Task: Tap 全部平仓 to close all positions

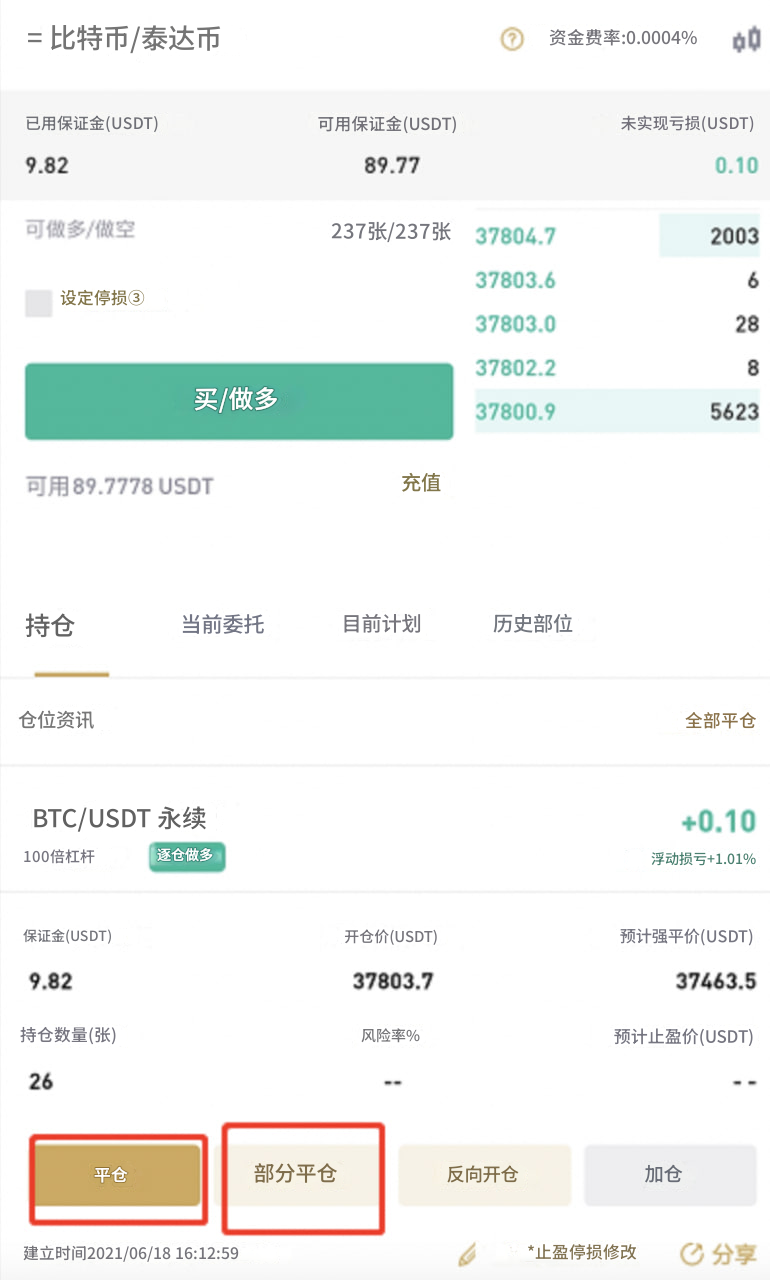Action: tap(720, 720)
